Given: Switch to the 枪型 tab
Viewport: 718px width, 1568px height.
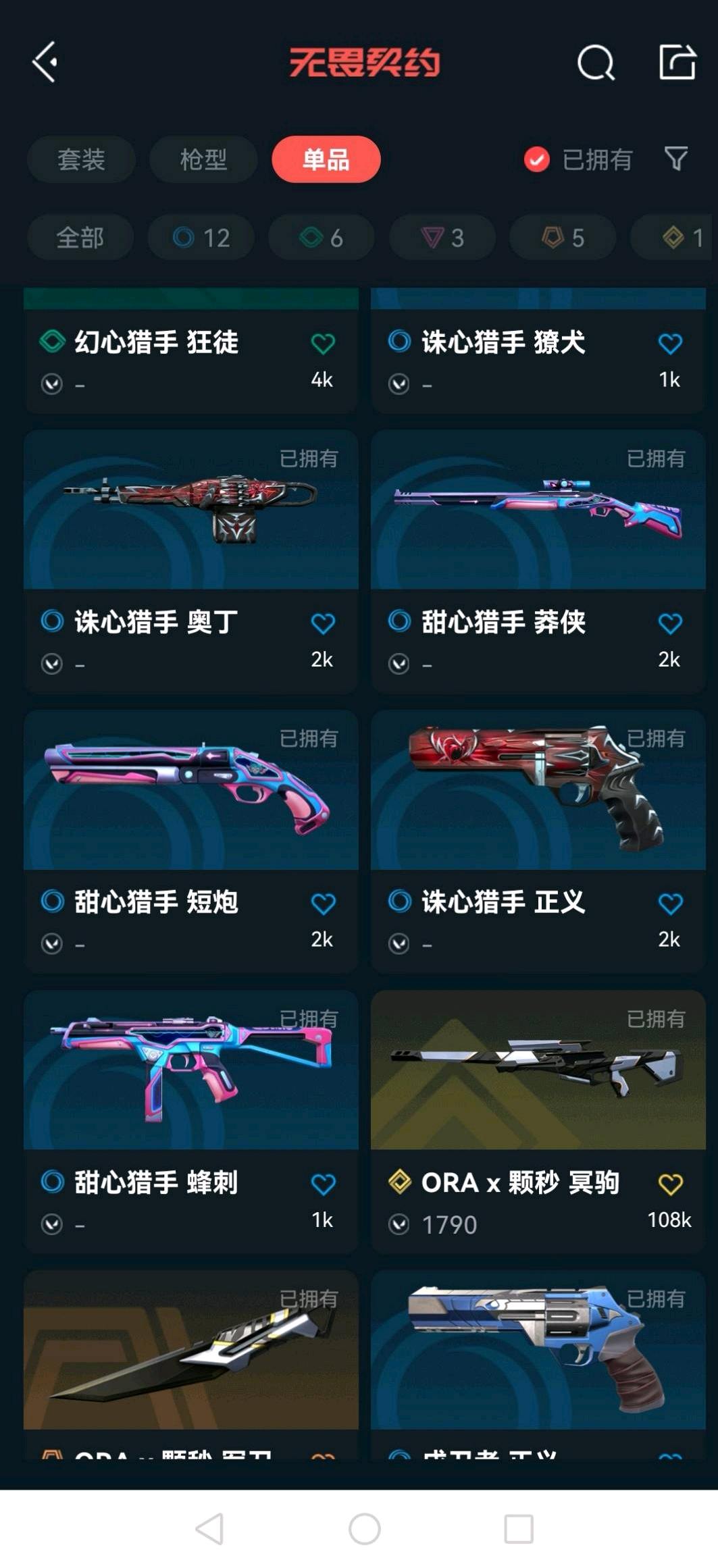Looking at the screenshot, I should click(203, 159).
